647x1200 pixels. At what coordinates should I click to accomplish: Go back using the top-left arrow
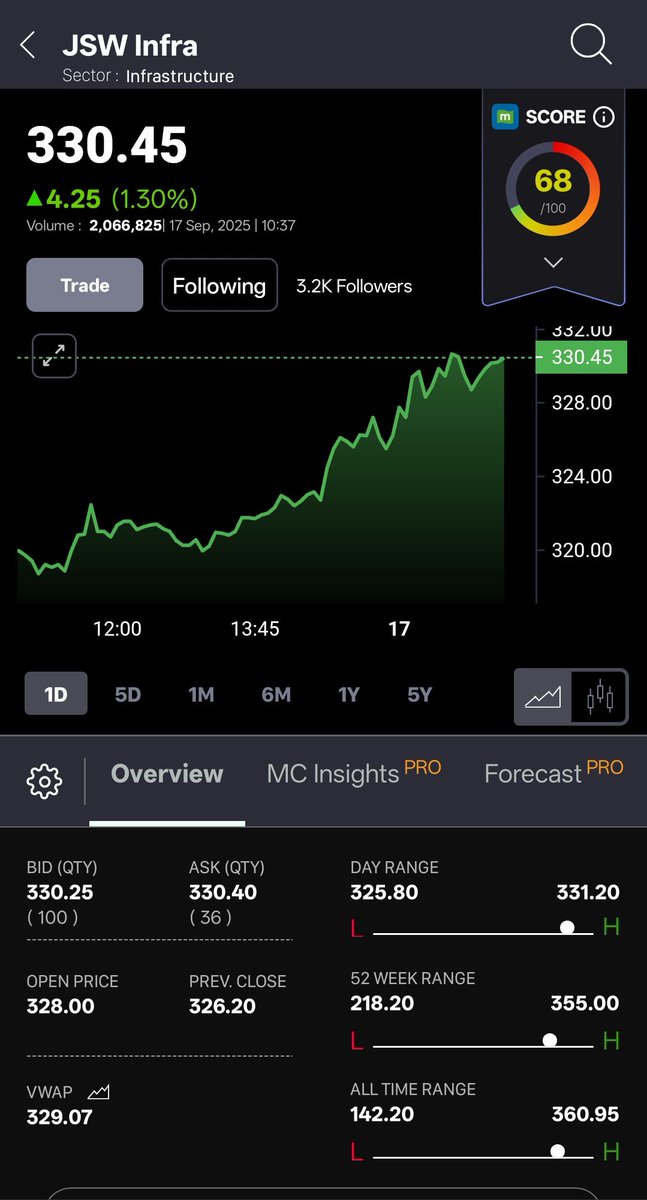(28, 45)
